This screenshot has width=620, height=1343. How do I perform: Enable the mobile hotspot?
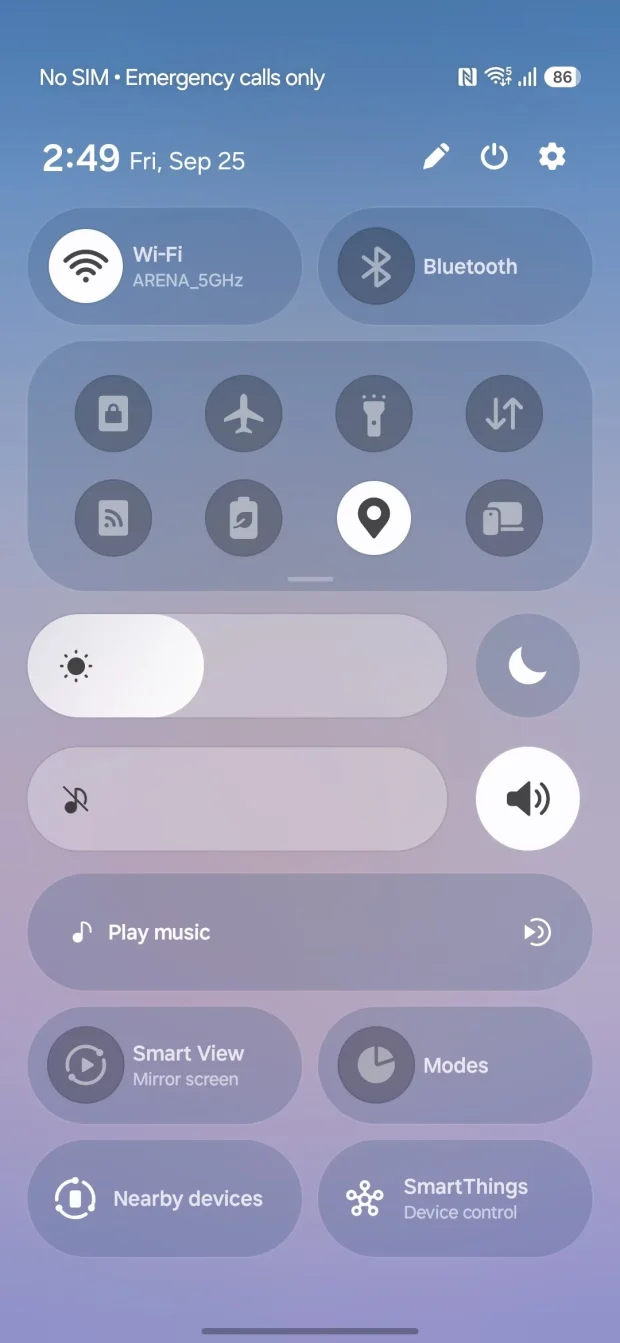tap(113, 518)
